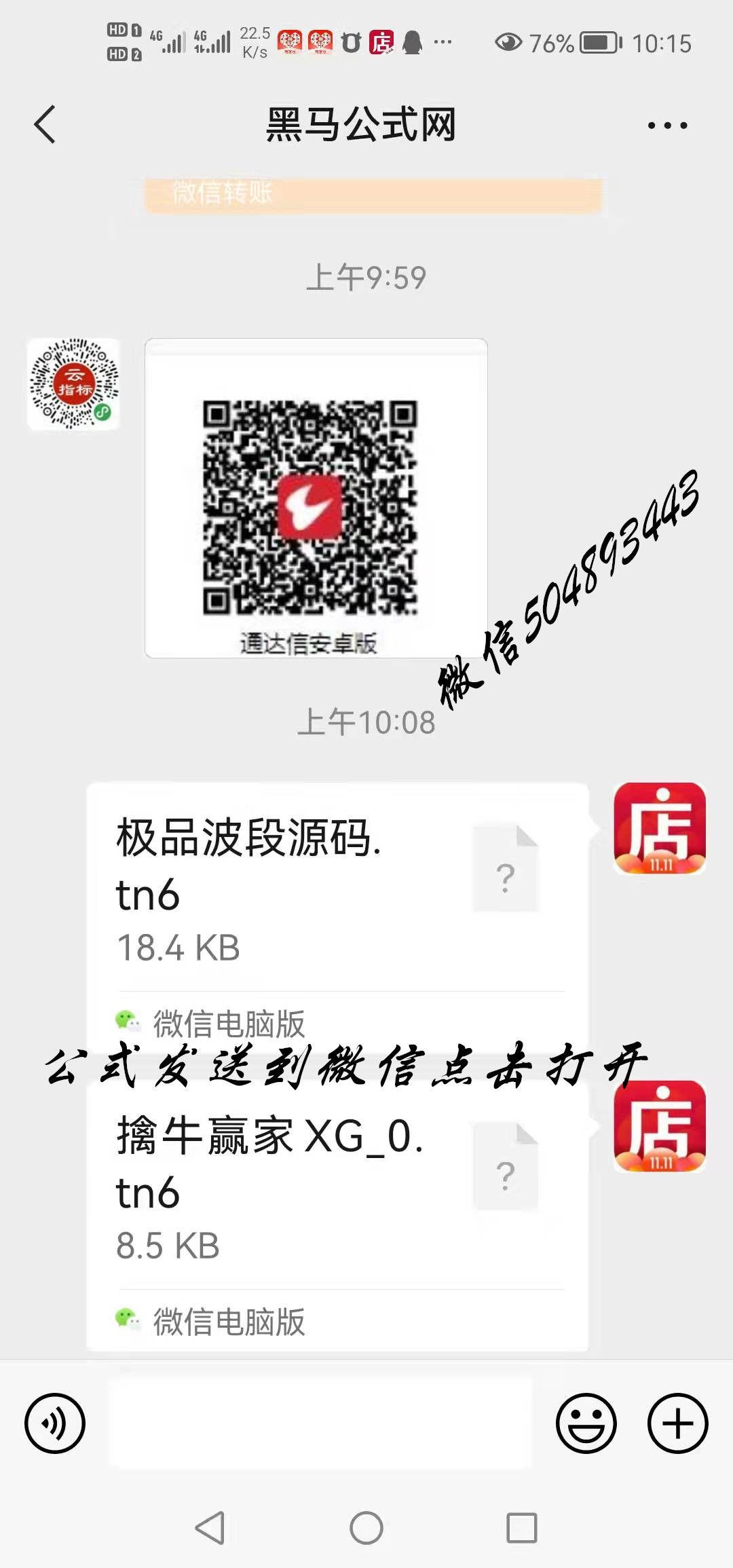Screen dimensions: 733x1568
Task: Open the partially visible 微信转账 message
Action: click(x=373, y=195)
